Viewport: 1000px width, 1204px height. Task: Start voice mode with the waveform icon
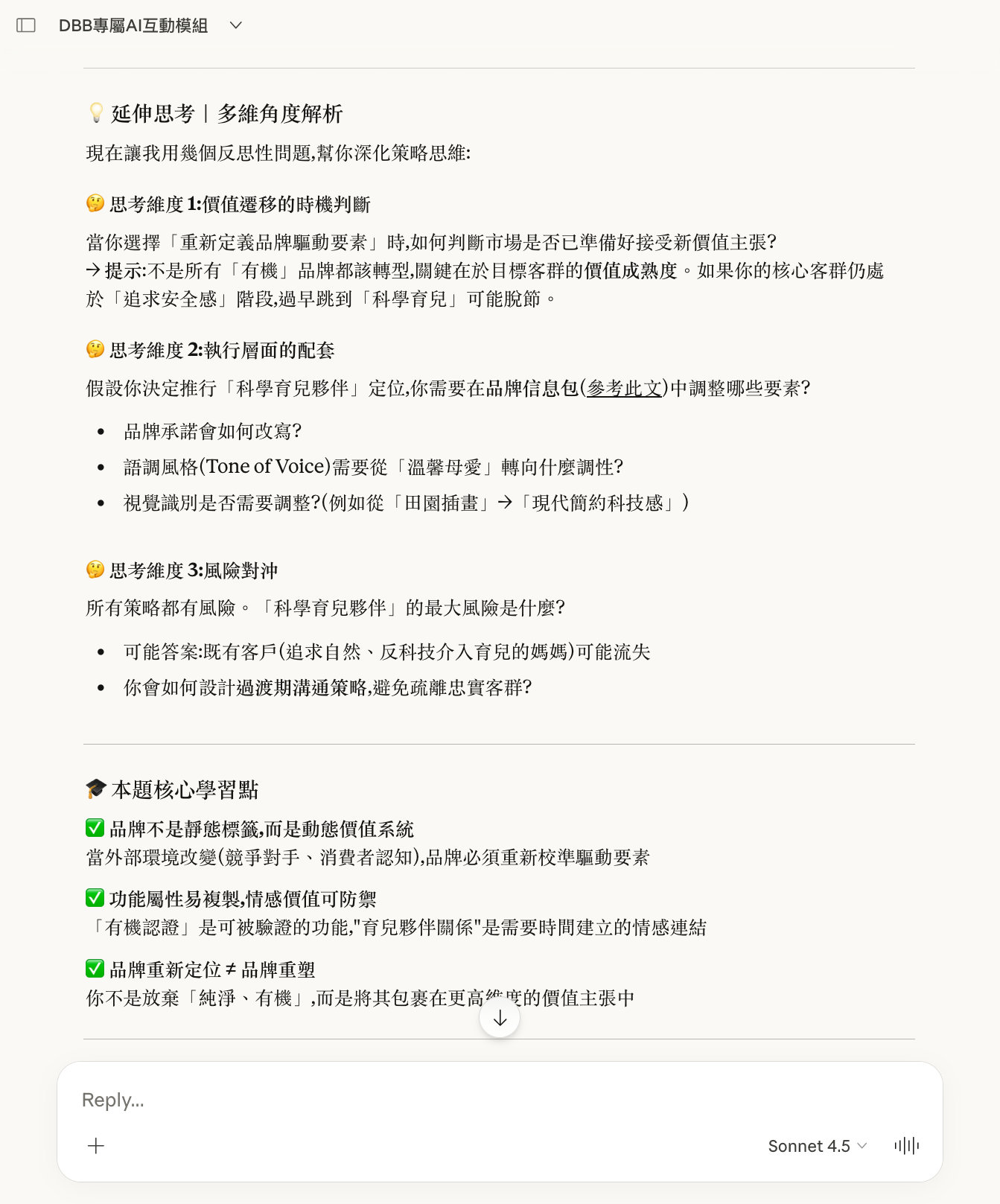point(906,1146)
